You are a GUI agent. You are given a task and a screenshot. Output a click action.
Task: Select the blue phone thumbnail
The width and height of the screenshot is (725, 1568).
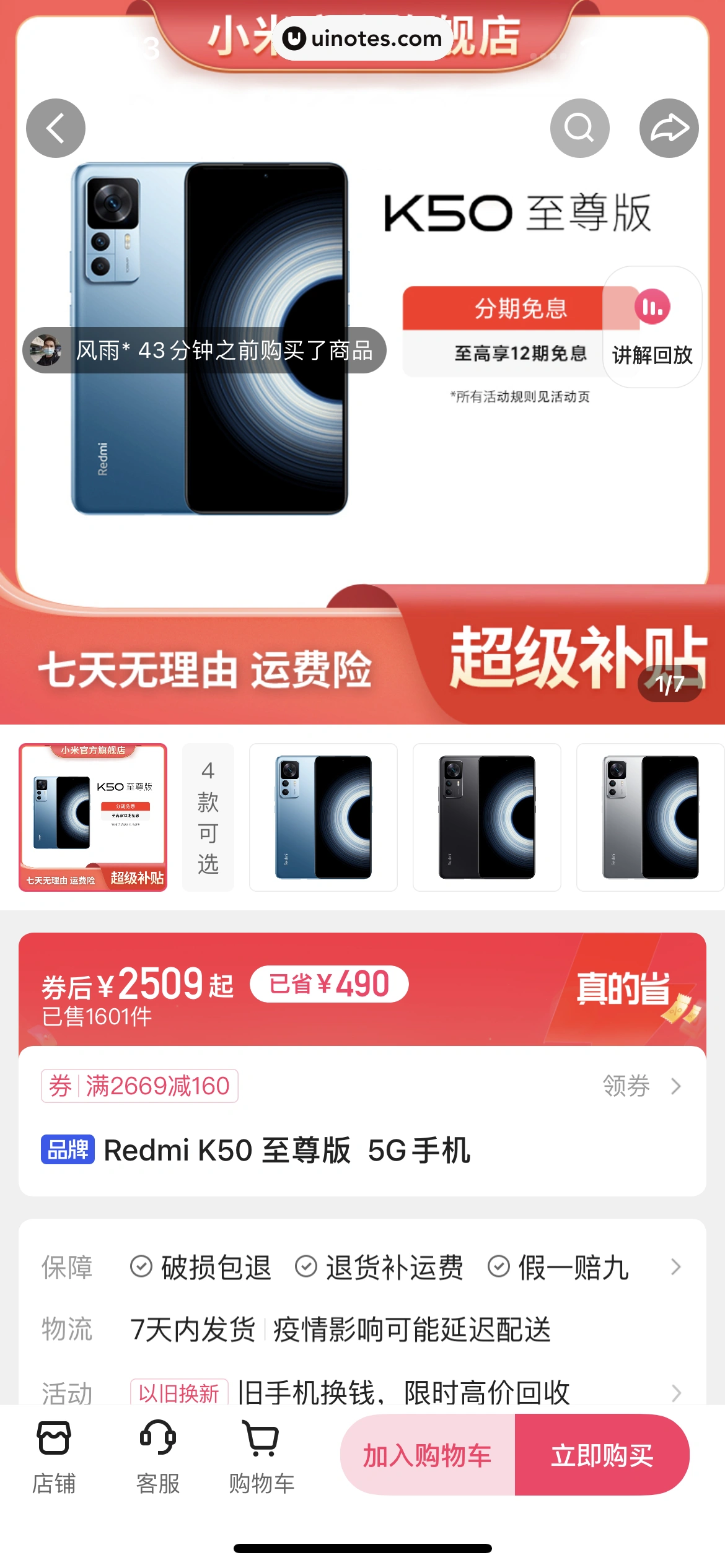click(x=323, y=817)
